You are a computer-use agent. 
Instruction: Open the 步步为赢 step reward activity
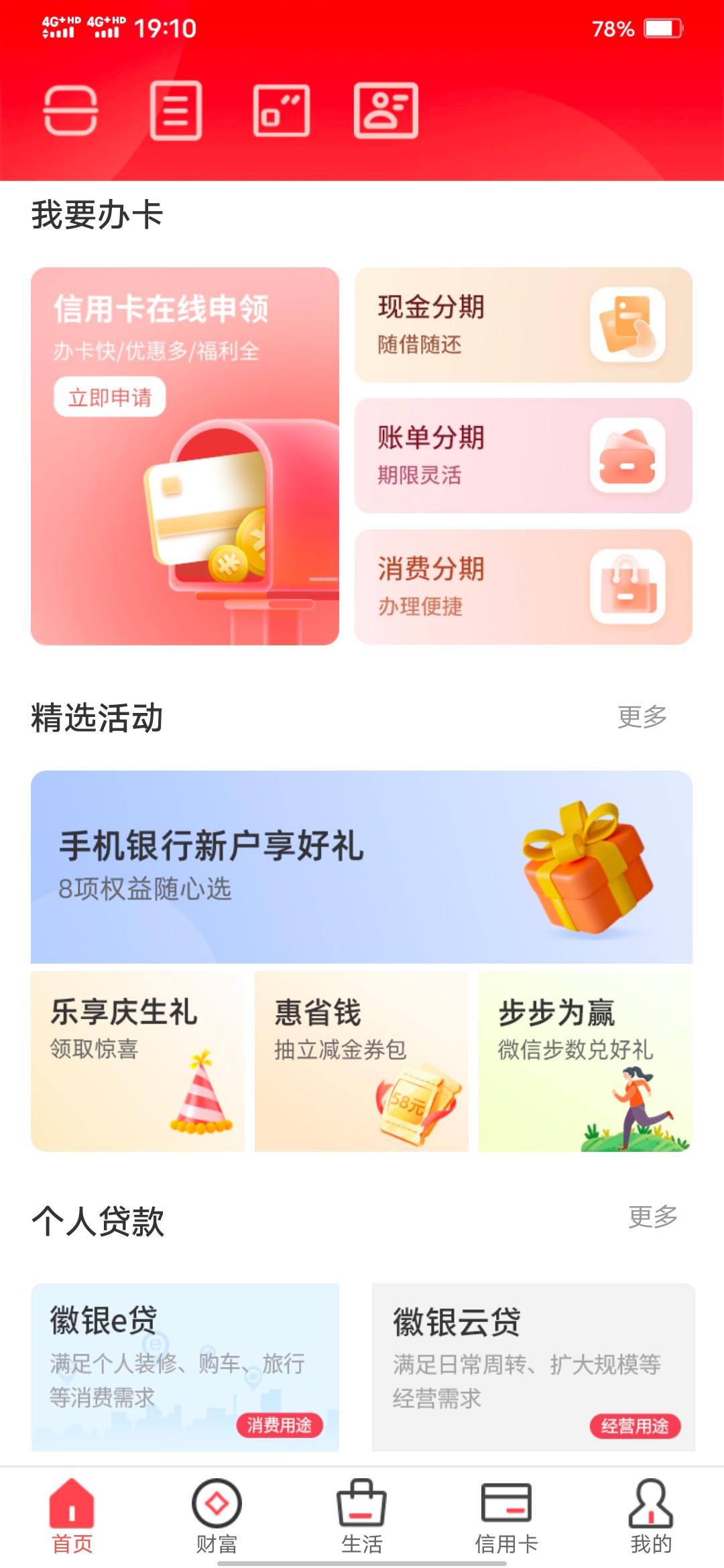click(585, 1061)
